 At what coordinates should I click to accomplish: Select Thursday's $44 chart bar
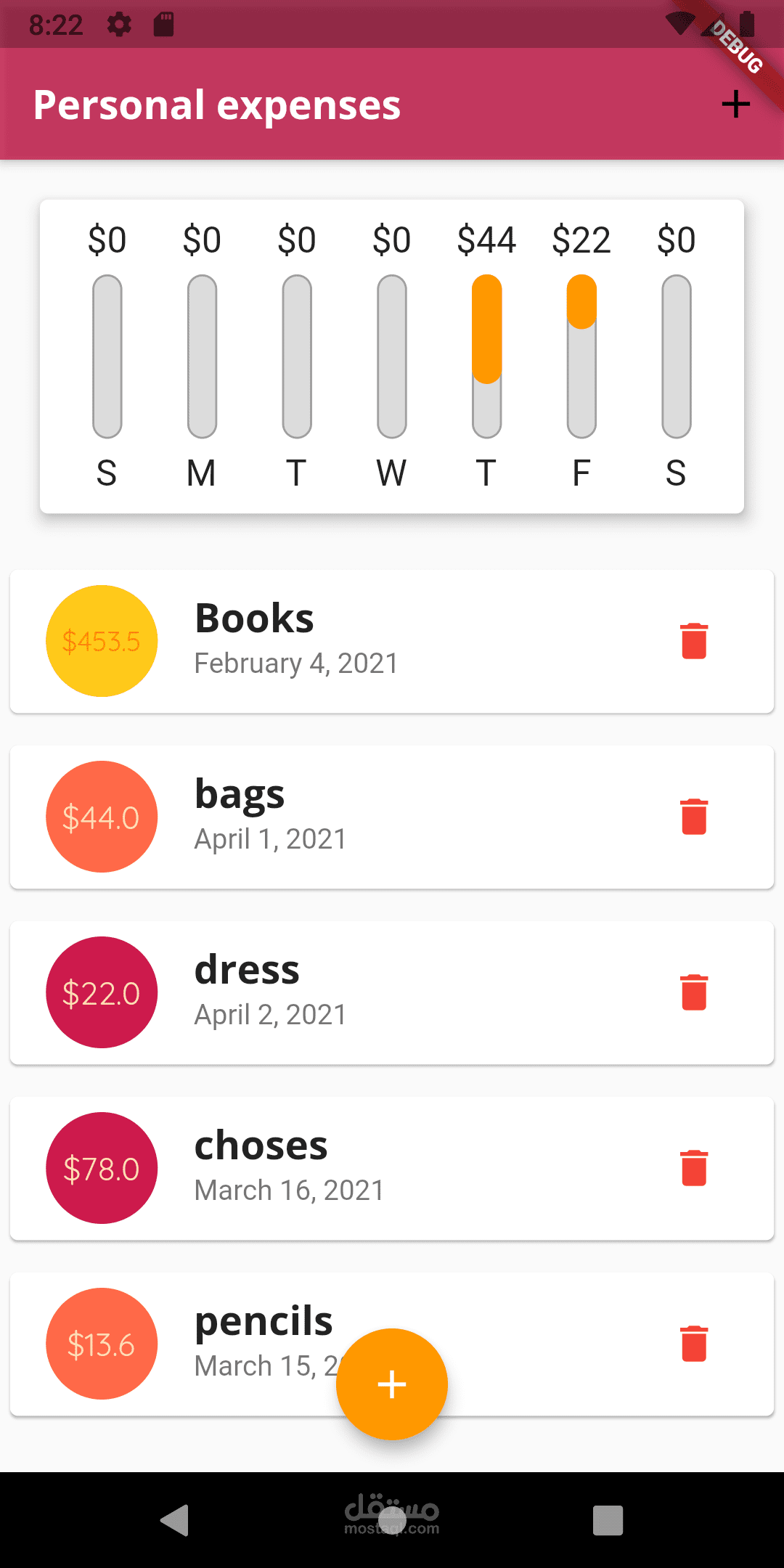[486, 356]
